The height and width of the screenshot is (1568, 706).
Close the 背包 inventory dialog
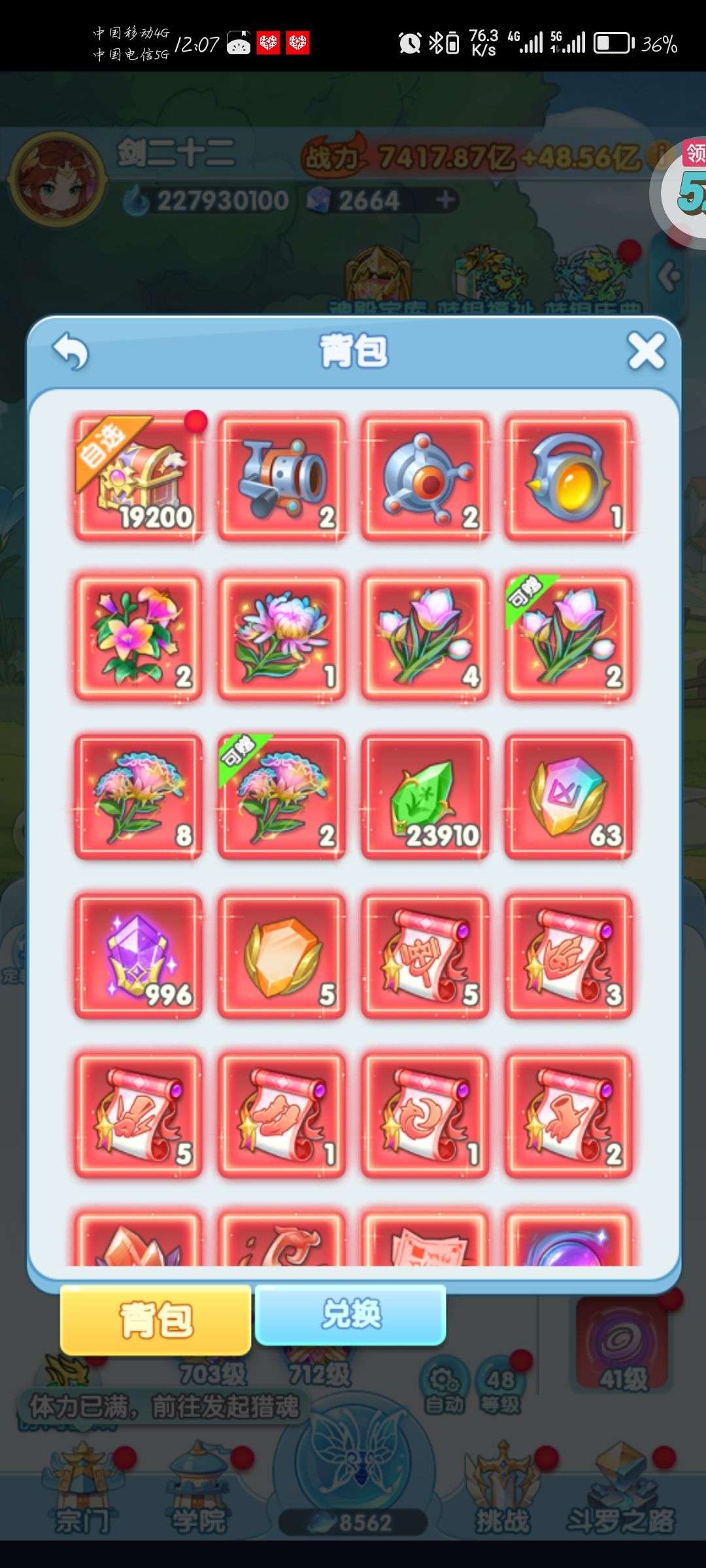646,351
